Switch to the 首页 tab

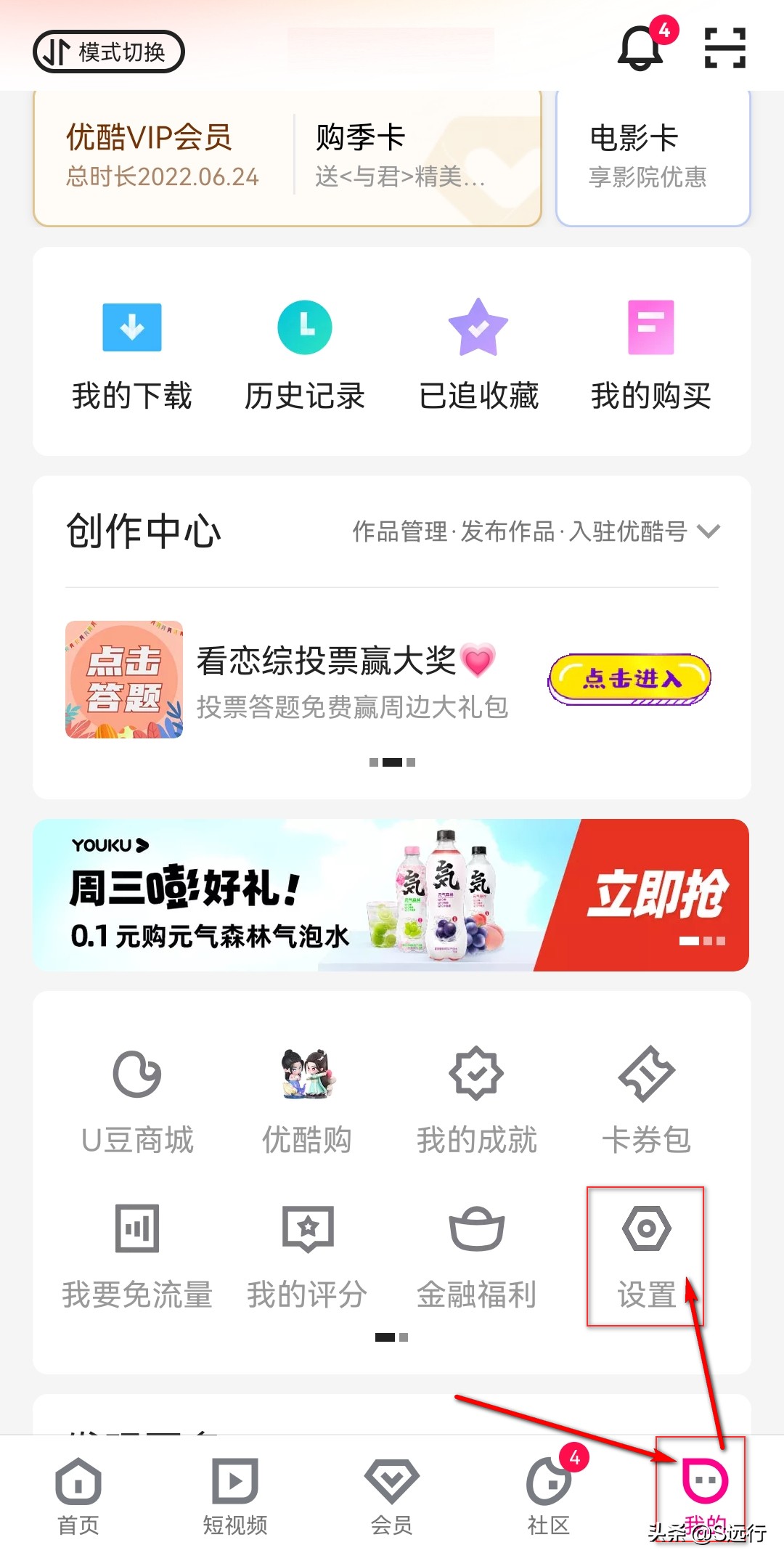(78, 1499)
